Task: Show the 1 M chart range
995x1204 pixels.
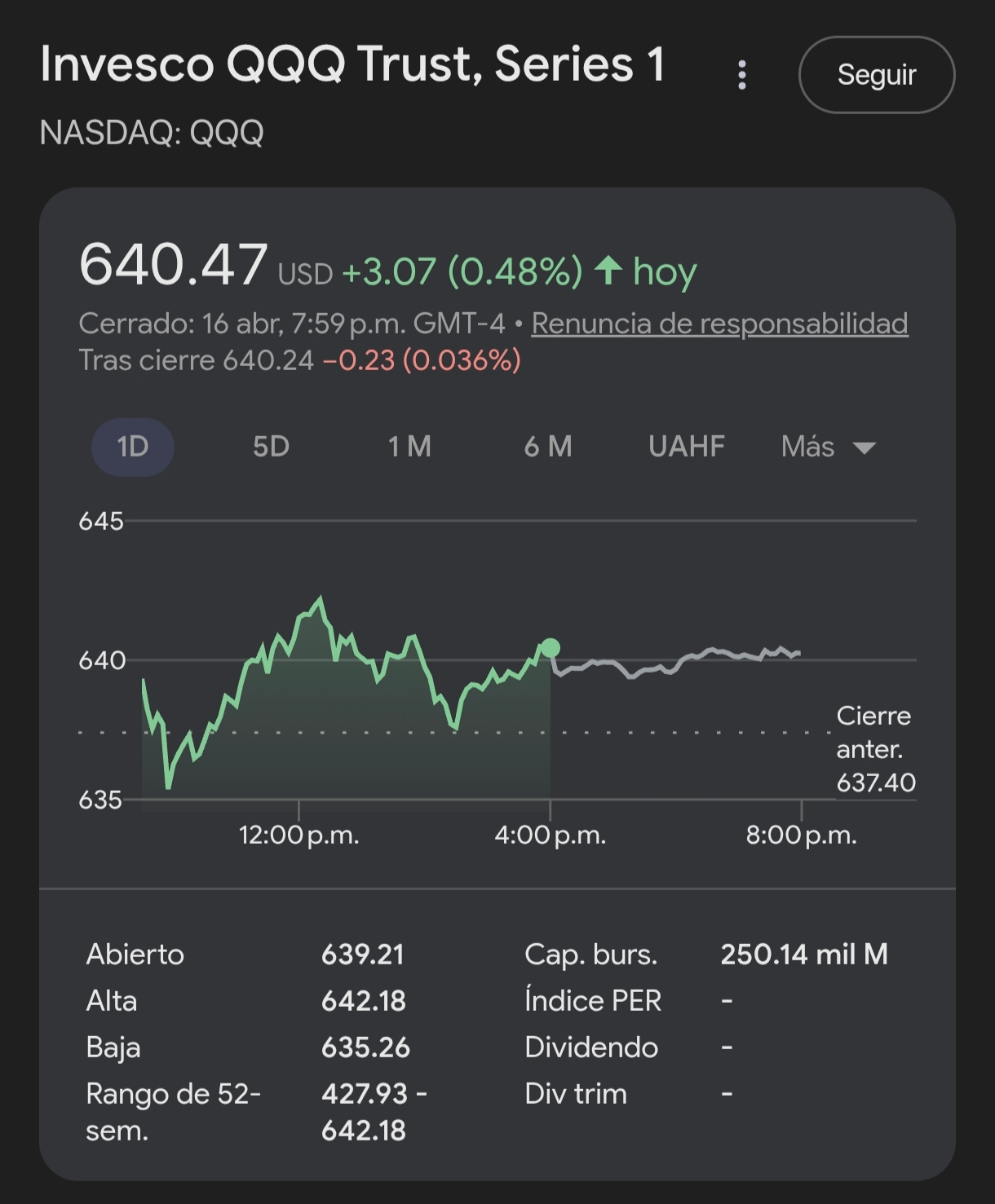Action: point(409,447)
